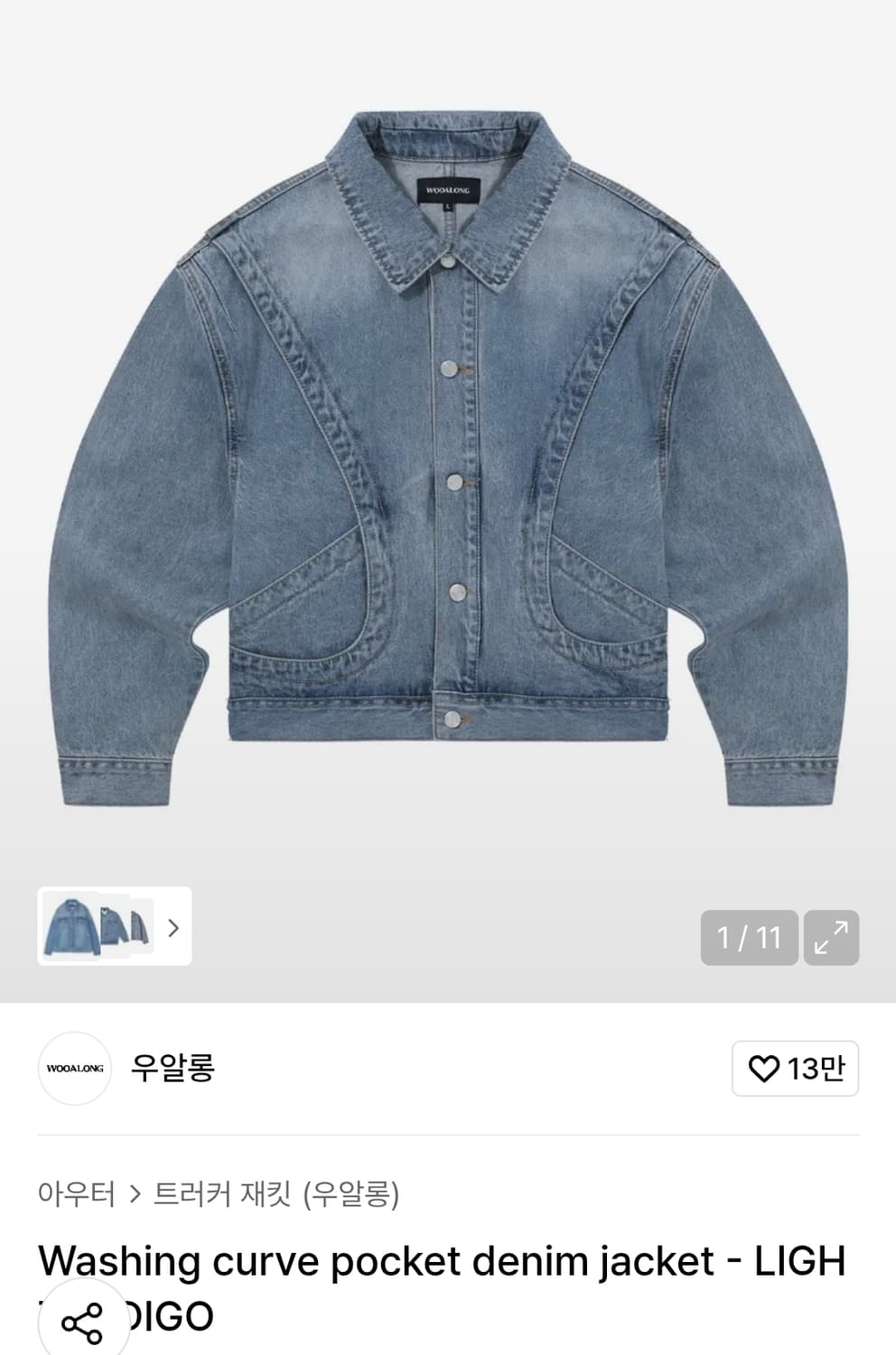The height and width of the screenshot is (1355, 896).
Task: Advance the image carousel with the chevron
Action: [x=174, y=928]
